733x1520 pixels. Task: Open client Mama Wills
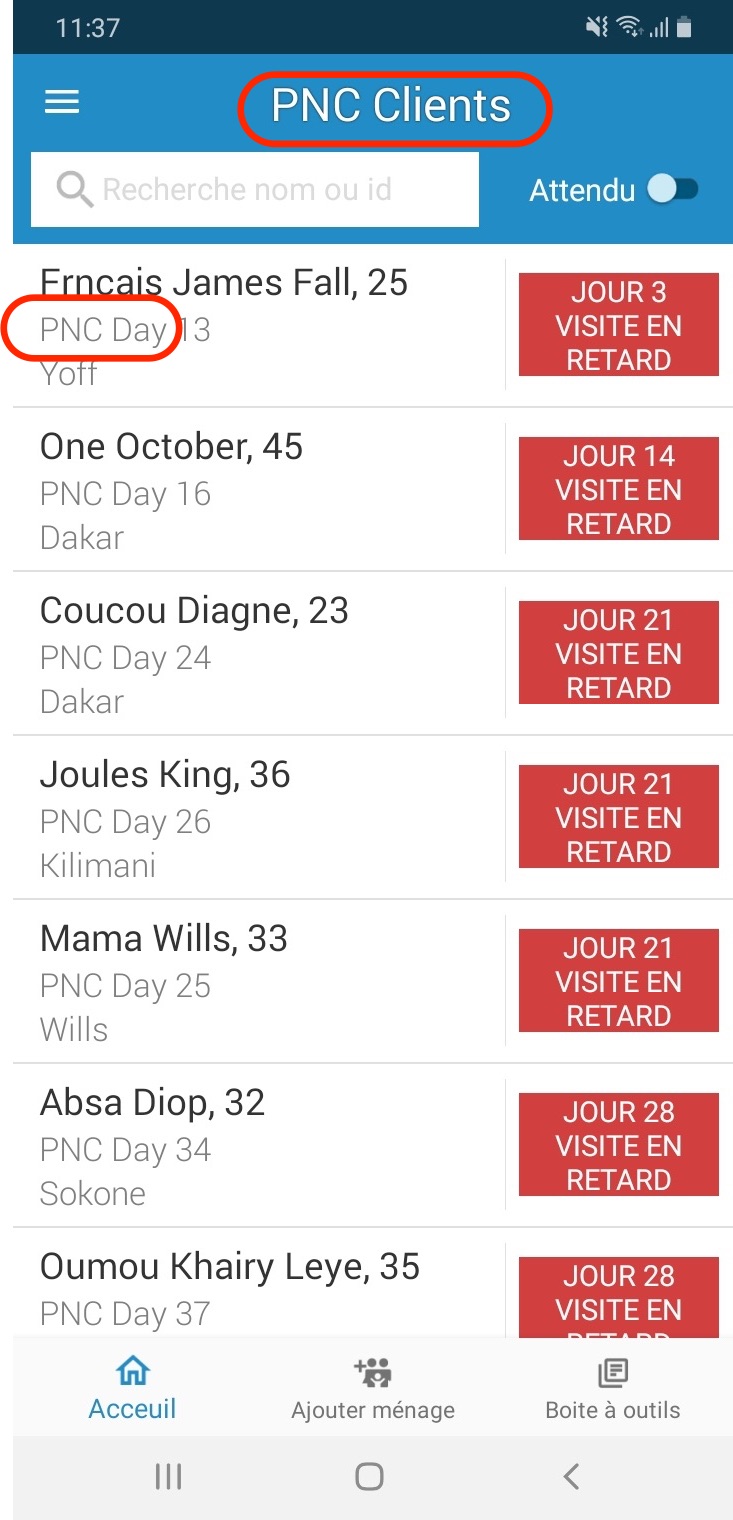pyautogui.click(x=163, y=940)
